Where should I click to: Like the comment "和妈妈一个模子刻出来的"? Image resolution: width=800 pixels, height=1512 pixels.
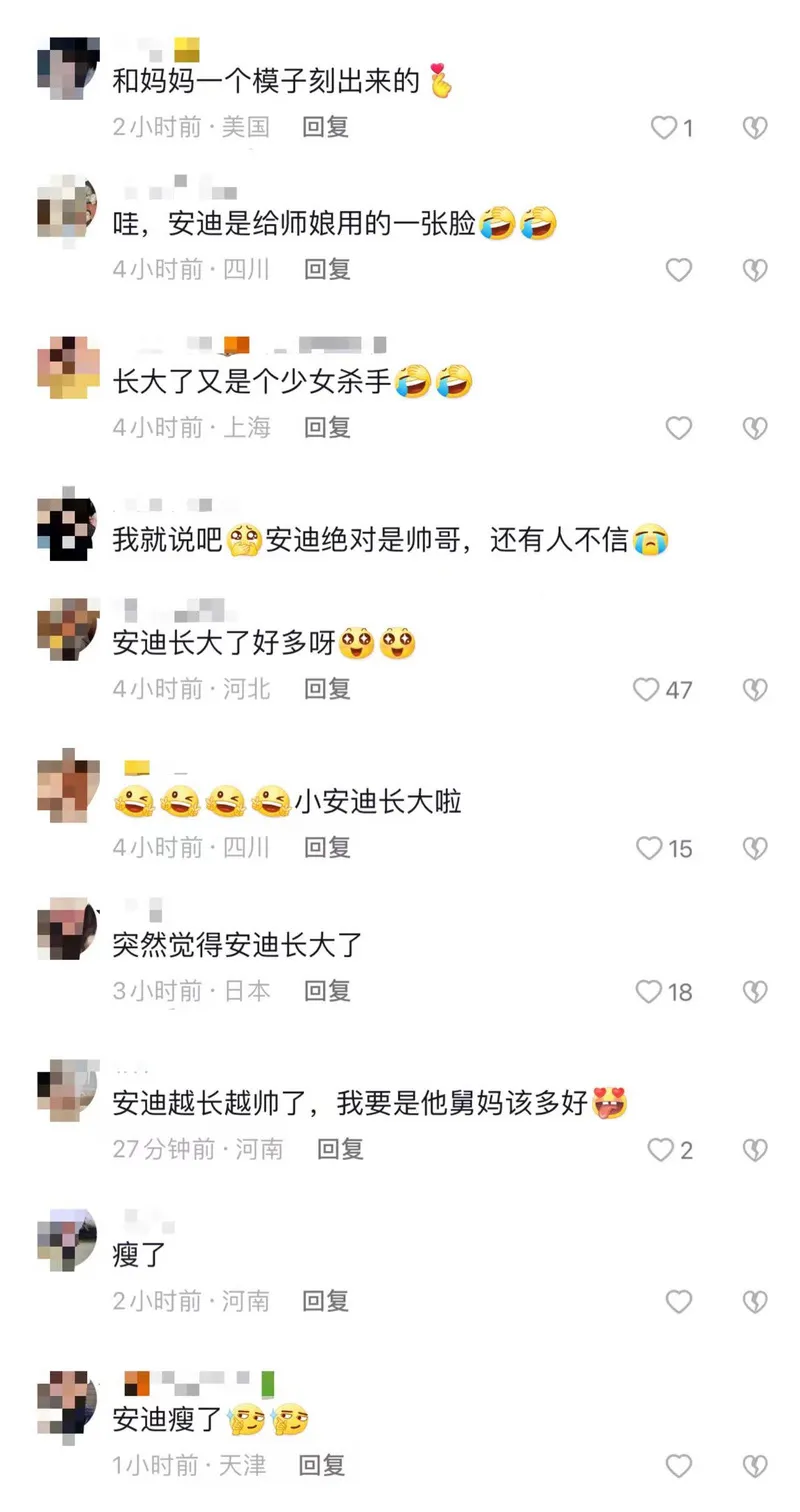pyautogui.click(x=664, y=128)
